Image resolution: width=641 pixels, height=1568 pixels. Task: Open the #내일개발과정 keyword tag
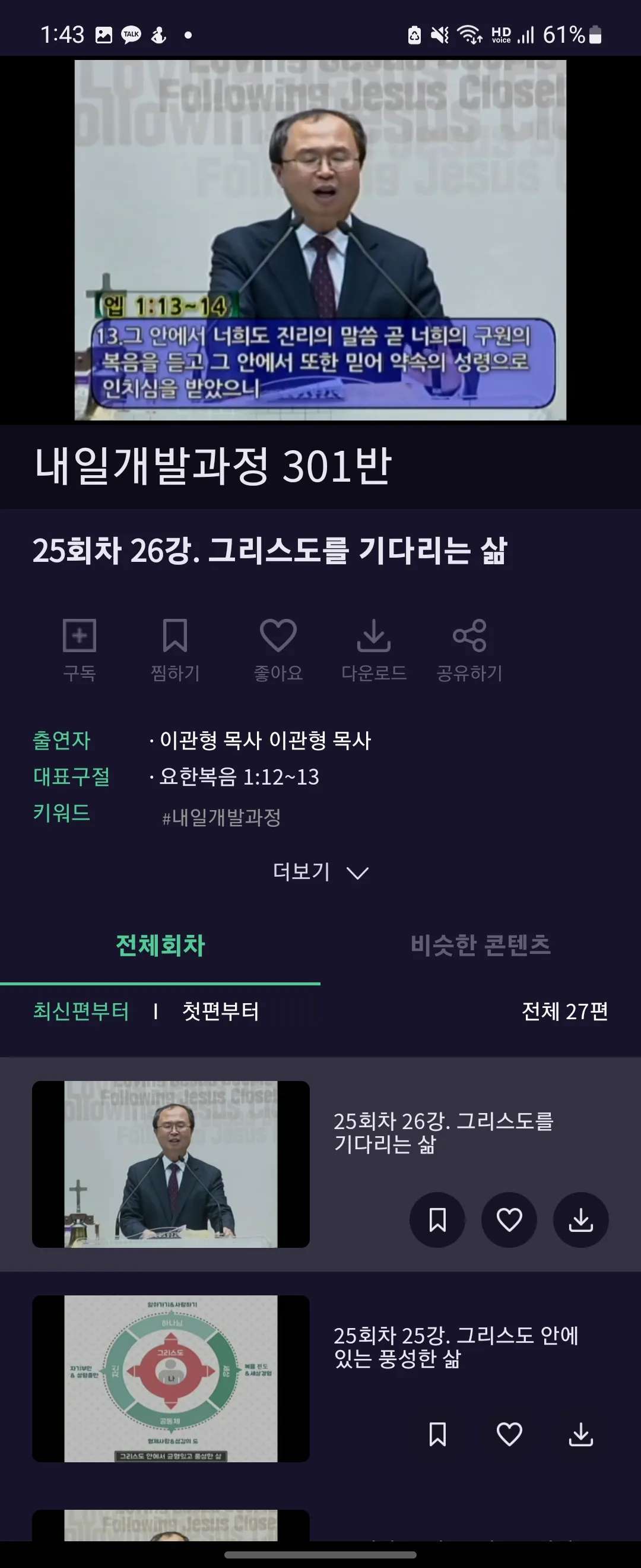(x=221, y=817)
